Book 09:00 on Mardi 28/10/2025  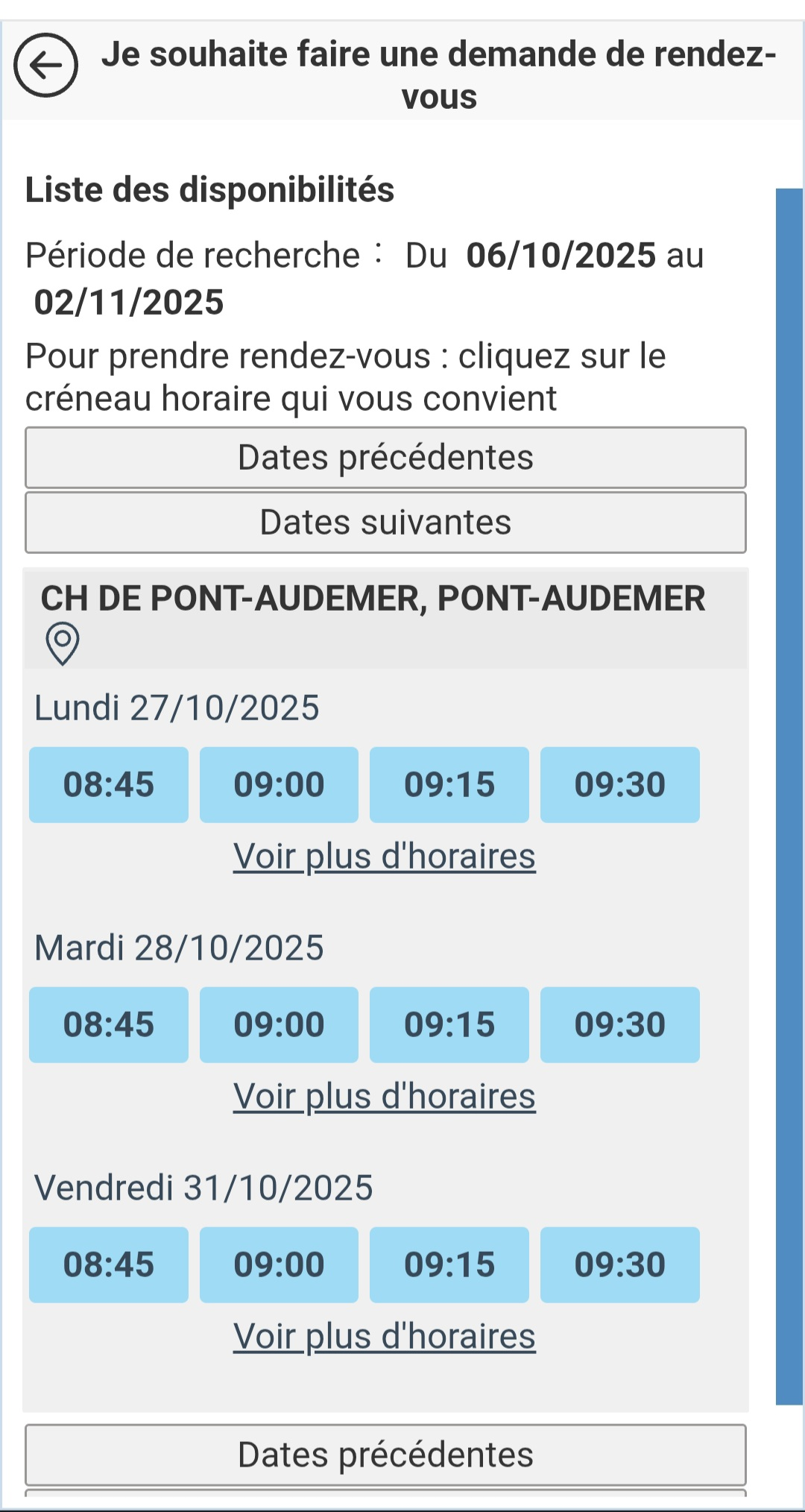pyautogui.click(x=279, y=1025)
